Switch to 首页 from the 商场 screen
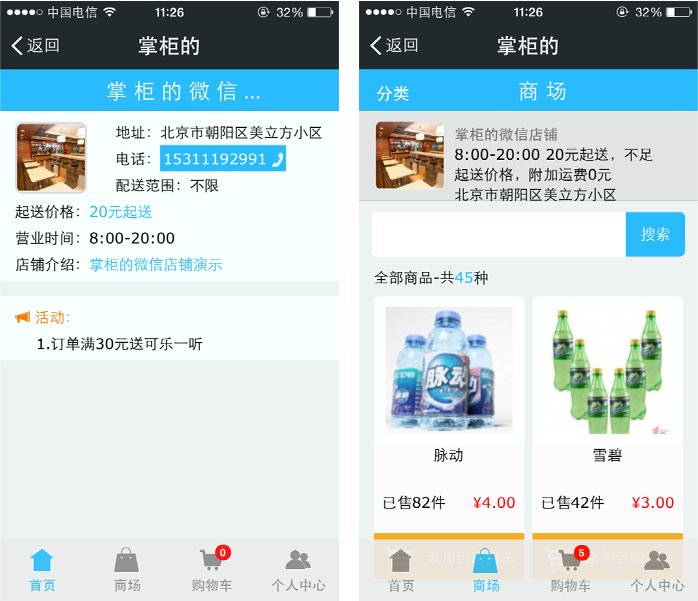This screenshot has height=601, width=698. [401, 570]
